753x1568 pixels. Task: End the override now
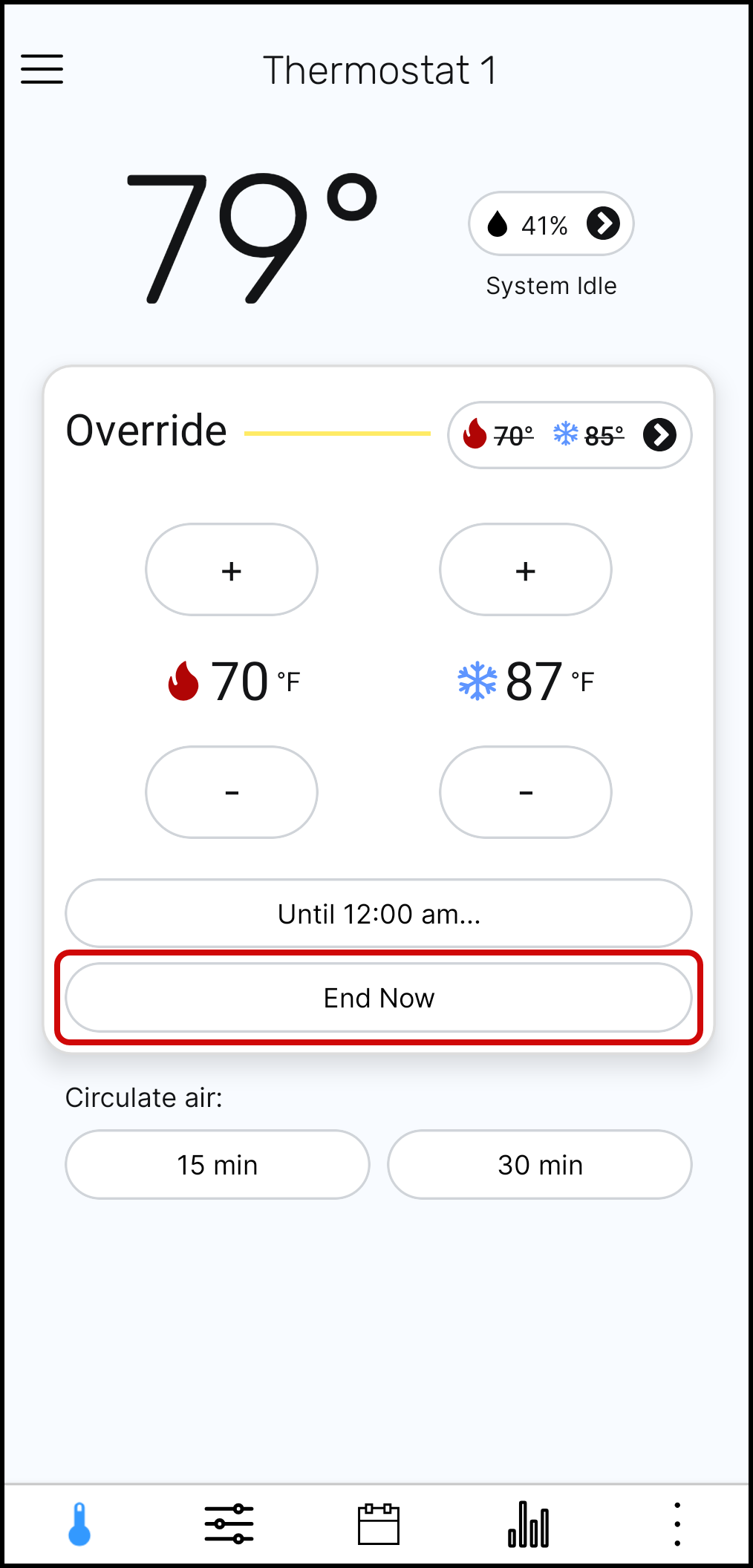(379, 997)
